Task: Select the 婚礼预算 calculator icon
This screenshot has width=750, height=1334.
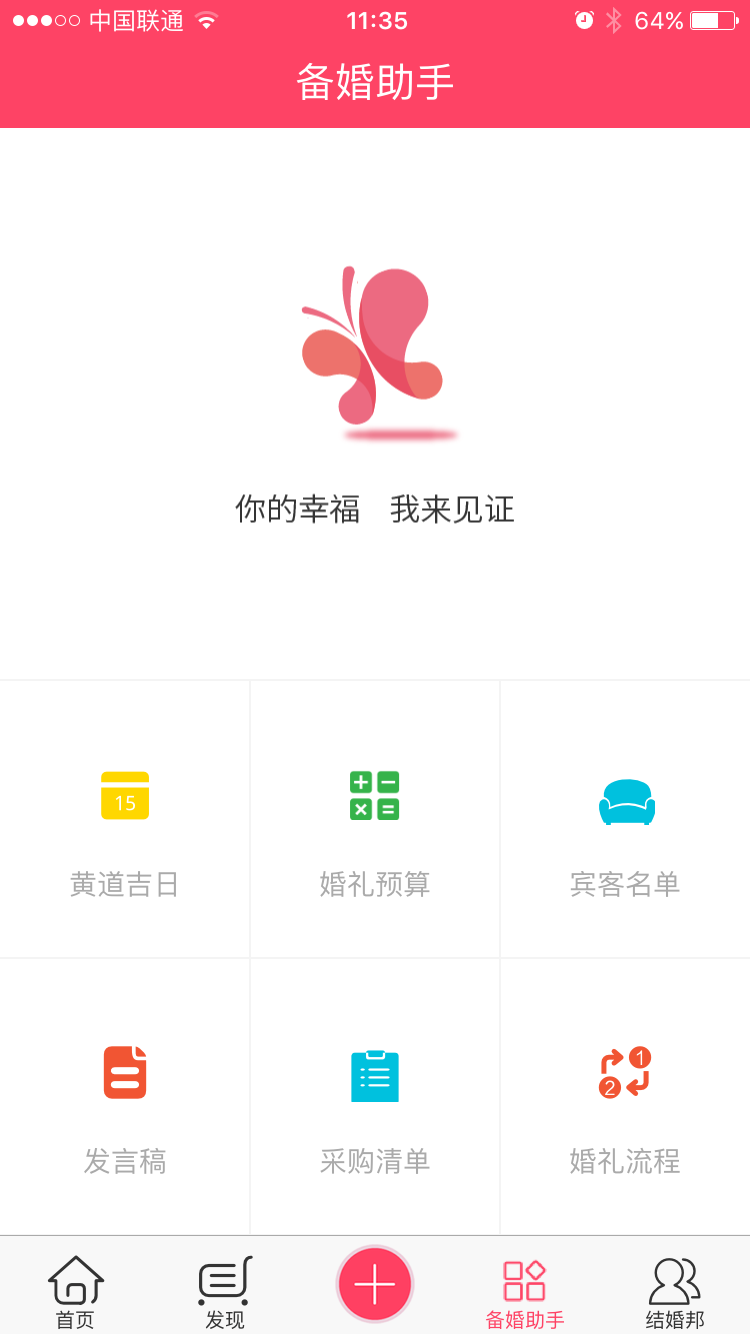Action: point(374,795)
